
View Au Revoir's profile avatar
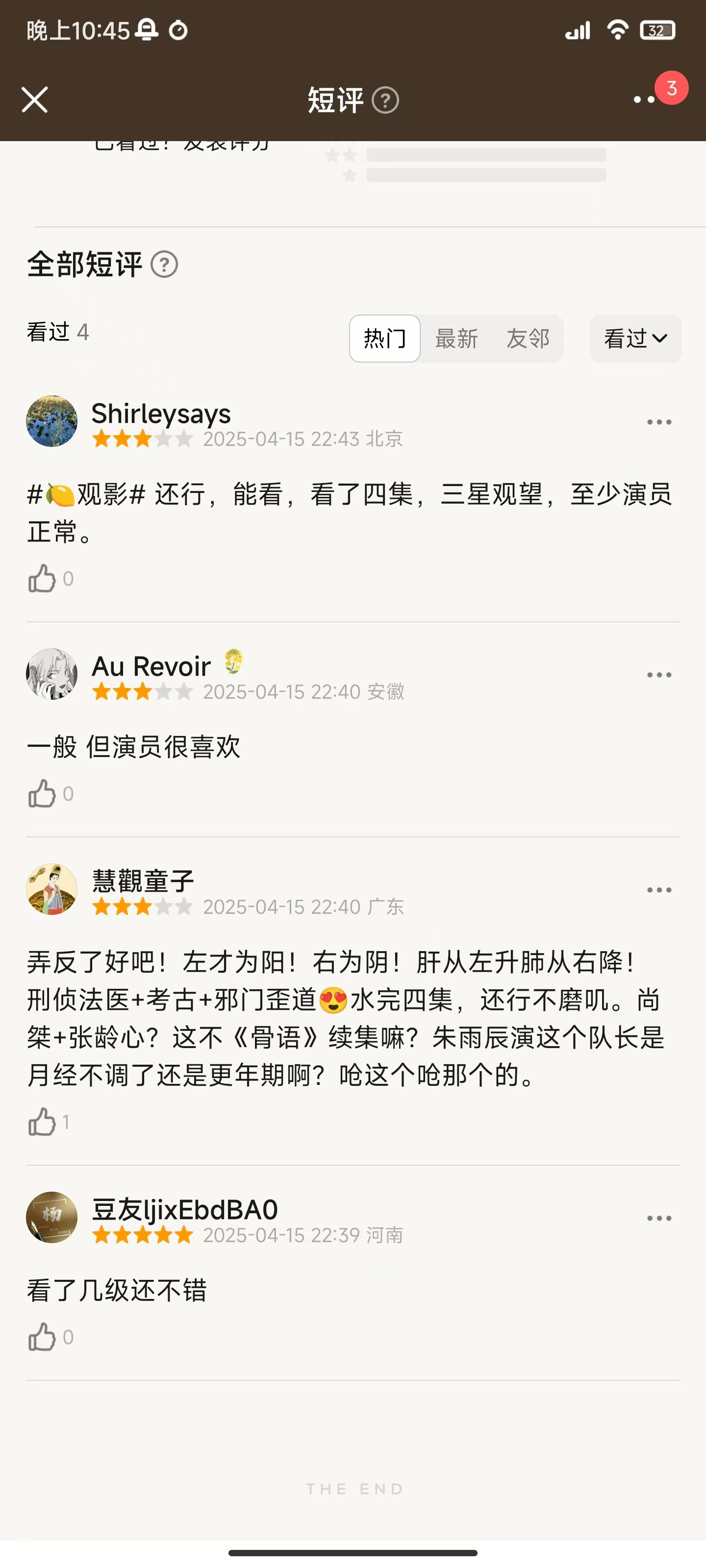[x=52, y=674]
